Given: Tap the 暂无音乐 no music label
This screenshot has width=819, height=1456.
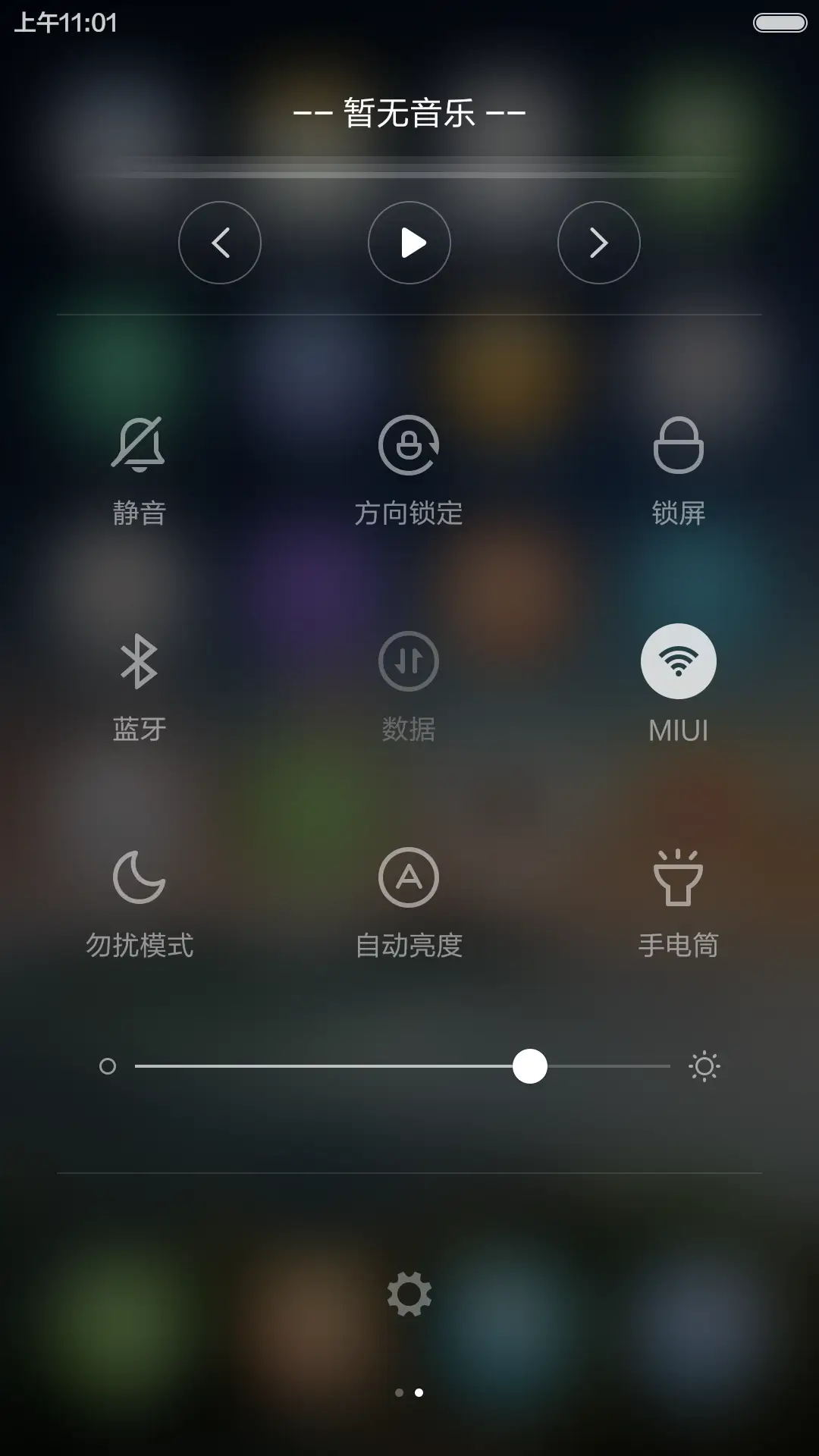Looking at the screenshot, I should 409,111.
